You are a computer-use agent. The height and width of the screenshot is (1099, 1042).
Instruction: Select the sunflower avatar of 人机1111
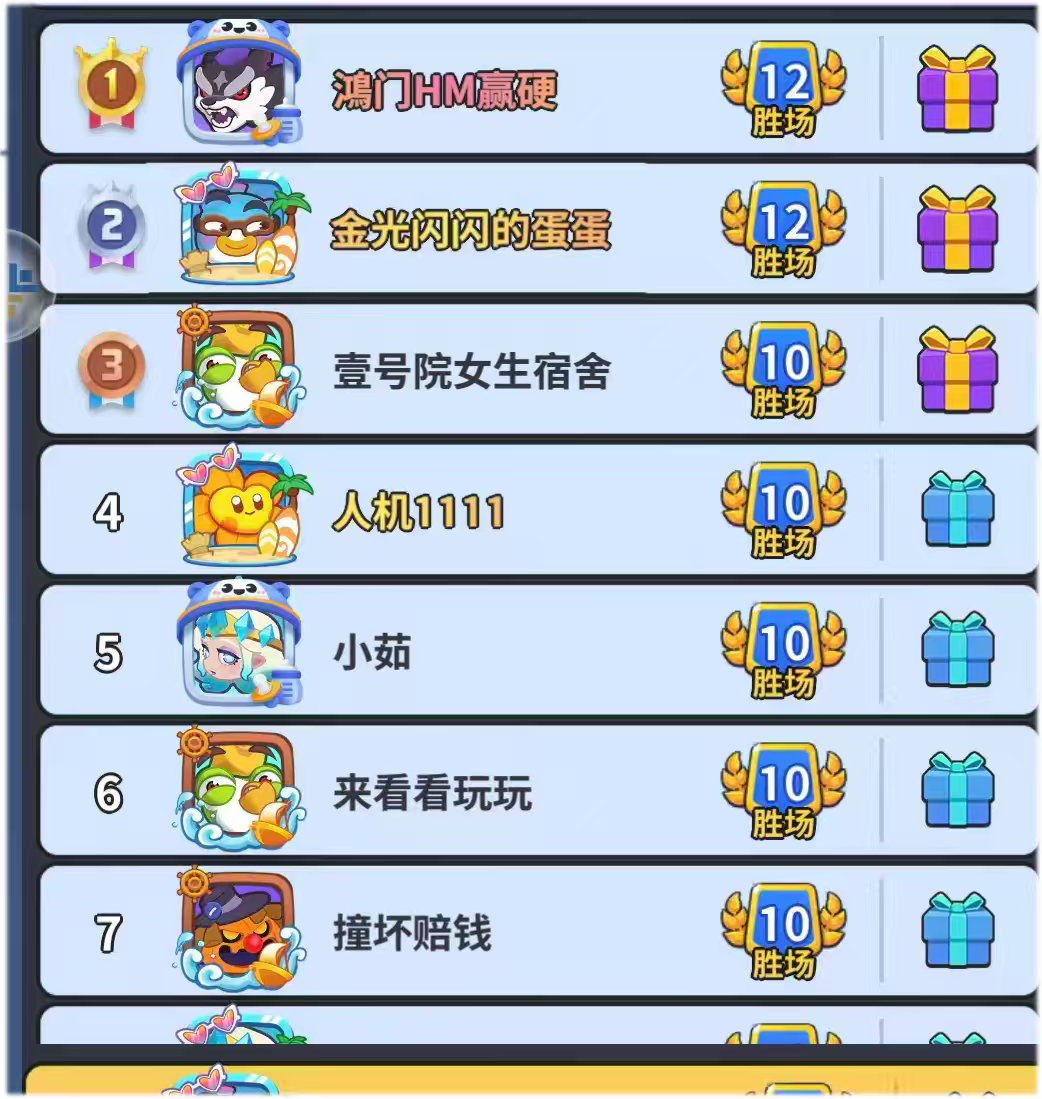[x=240, y=508]
